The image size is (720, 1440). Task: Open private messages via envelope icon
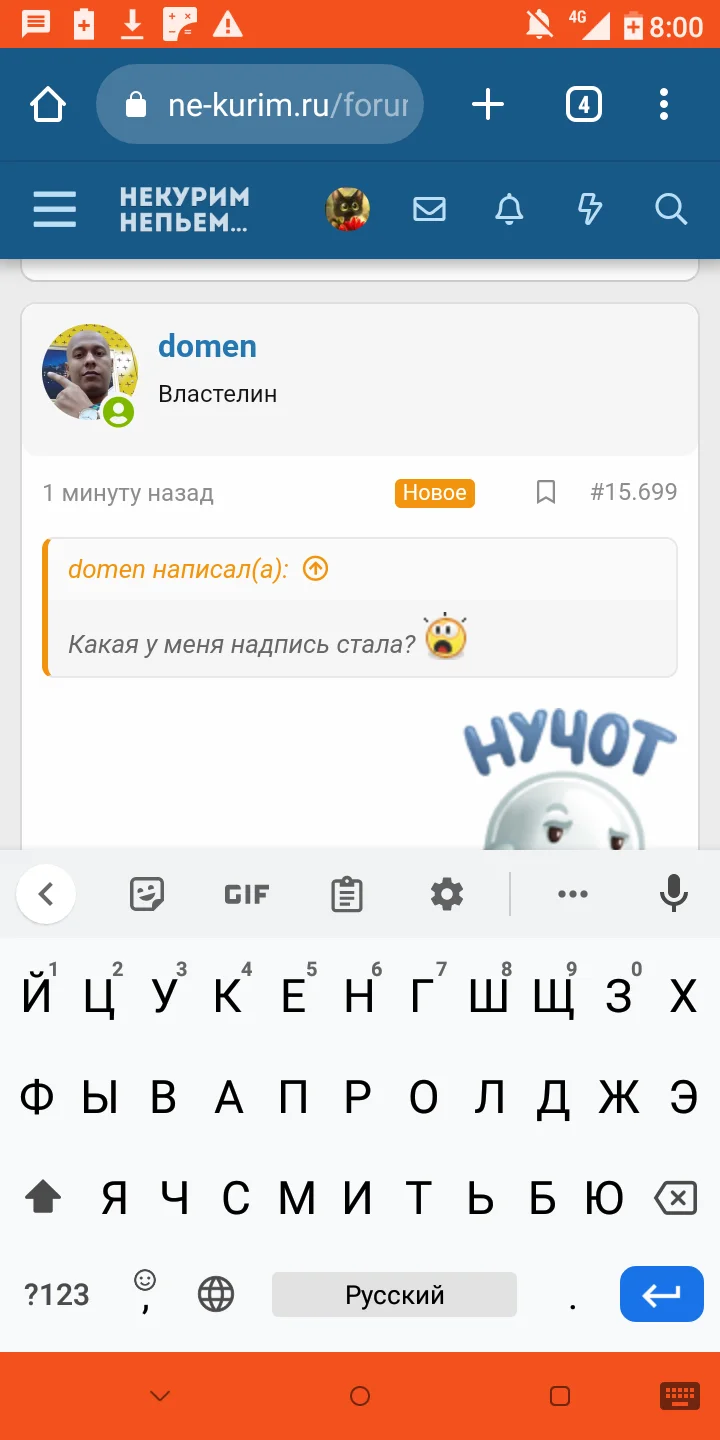point(429,209)
